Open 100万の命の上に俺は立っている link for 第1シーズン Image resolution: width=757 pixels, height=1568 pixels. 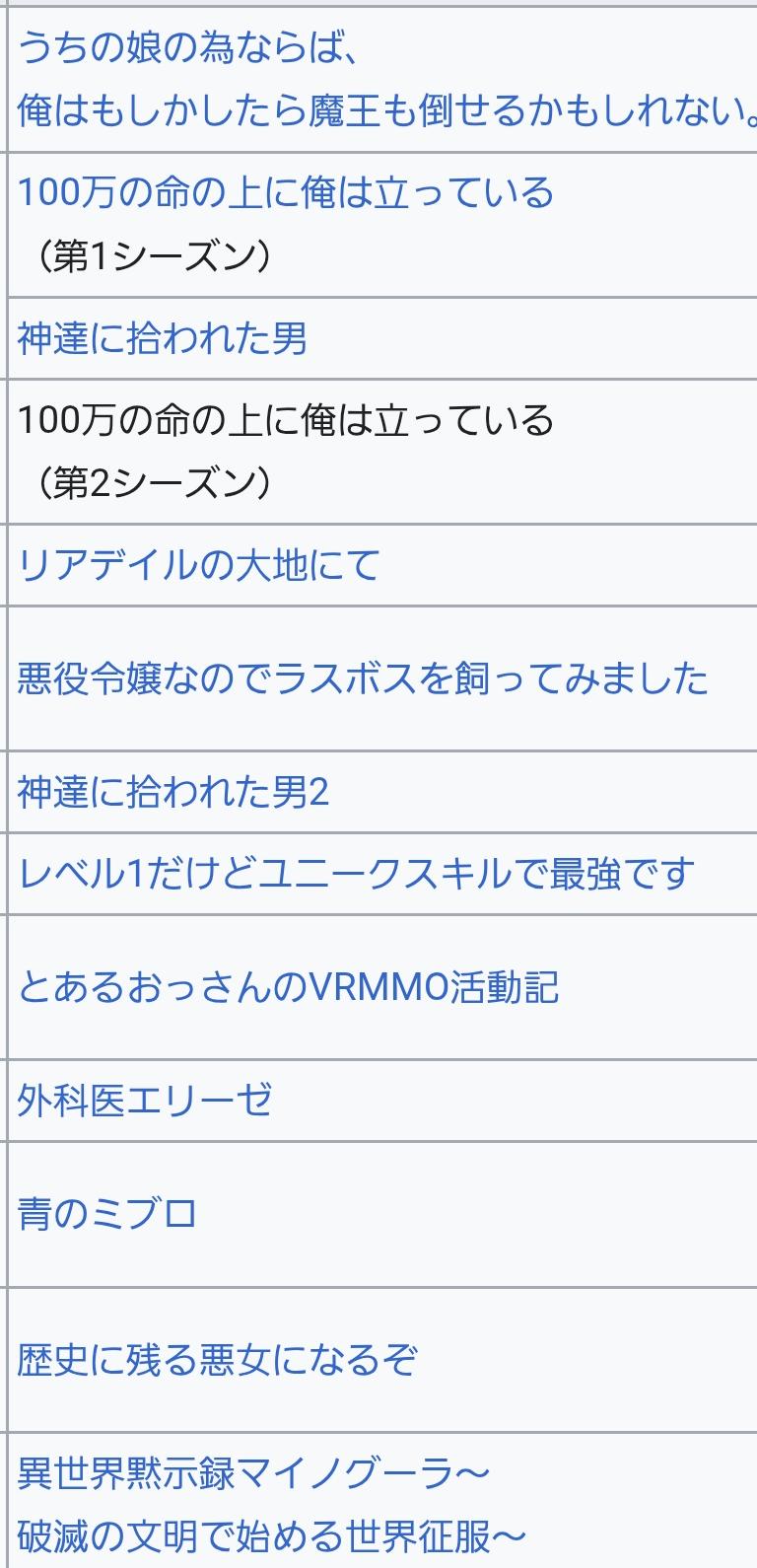pyautogui.click(x=286, y=192)
